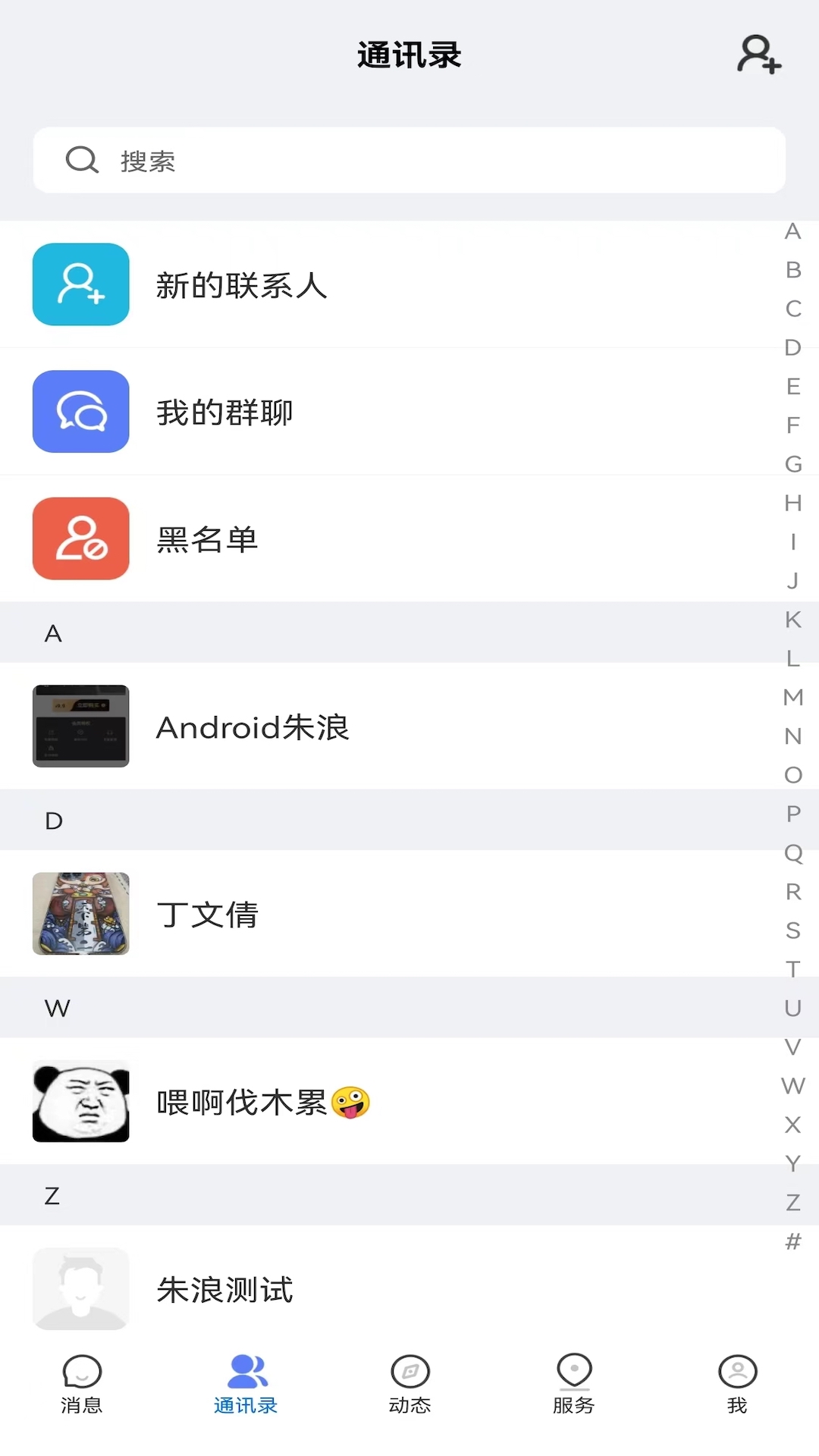Viewport: 819px width, 1456px height.
Task: Tap letter A in the side index
Action: click(792, 232)
